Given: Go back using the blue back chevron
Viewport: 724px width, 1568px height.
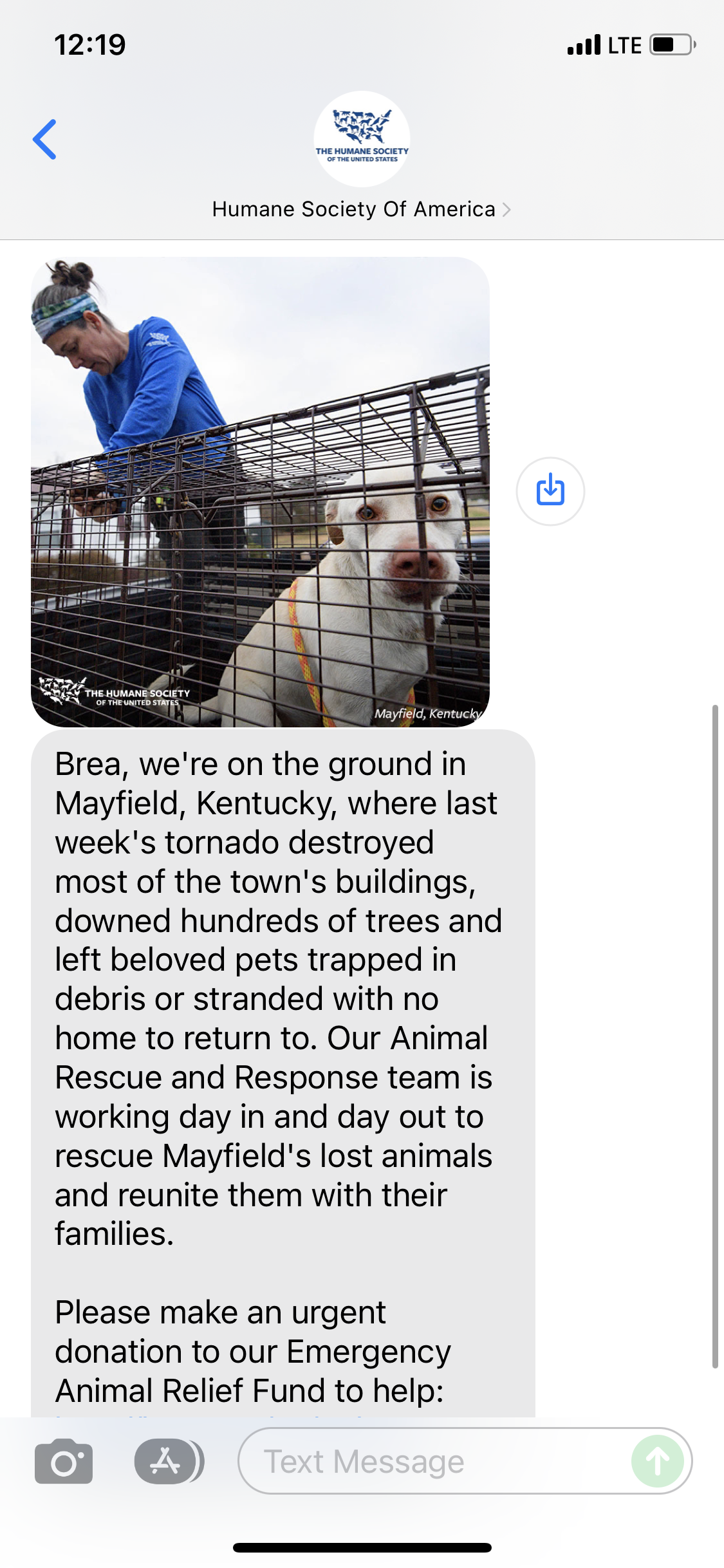Looking at the screenshot, I should point(45,140).
